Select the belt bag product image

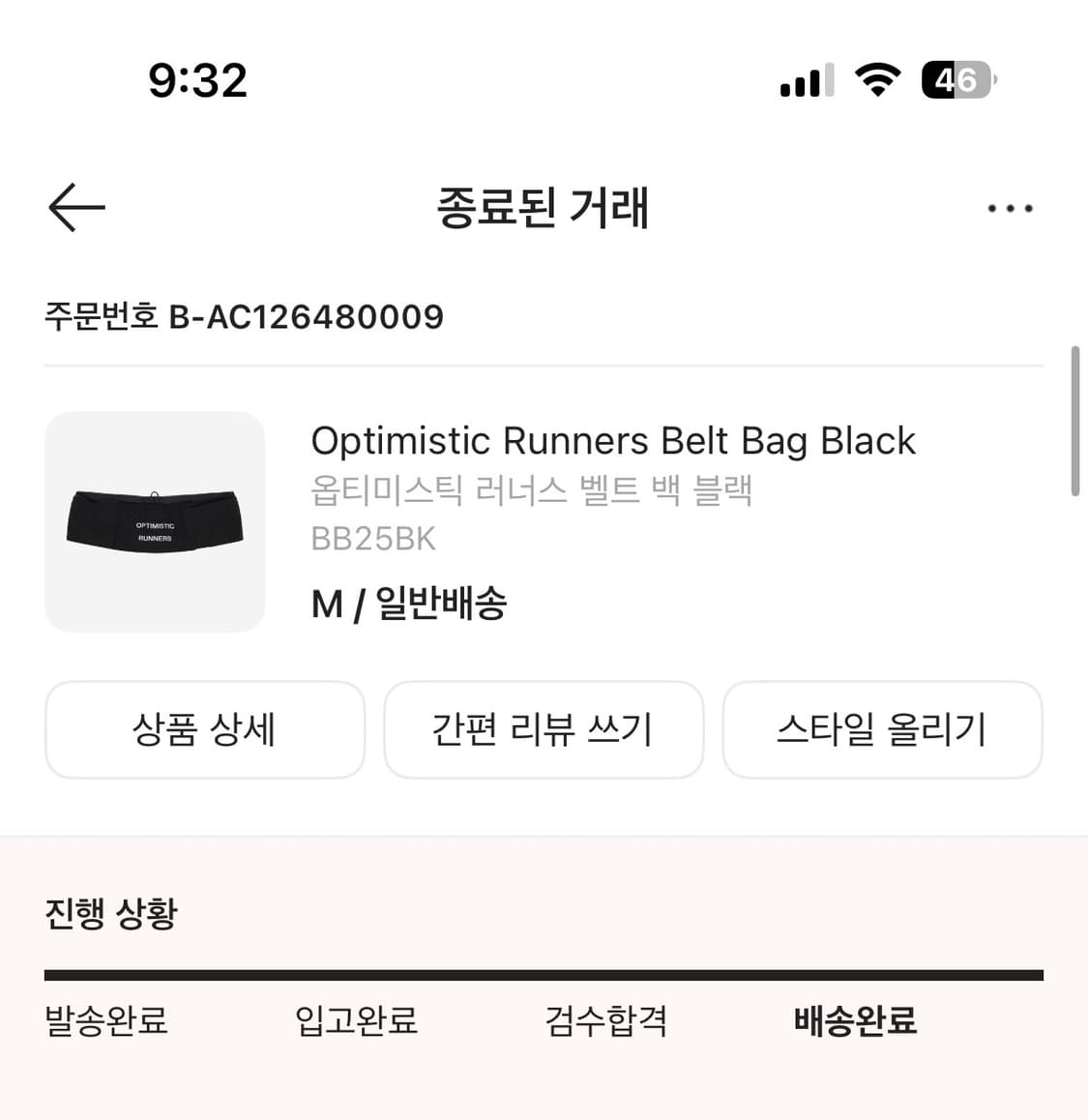click(155, 522)
